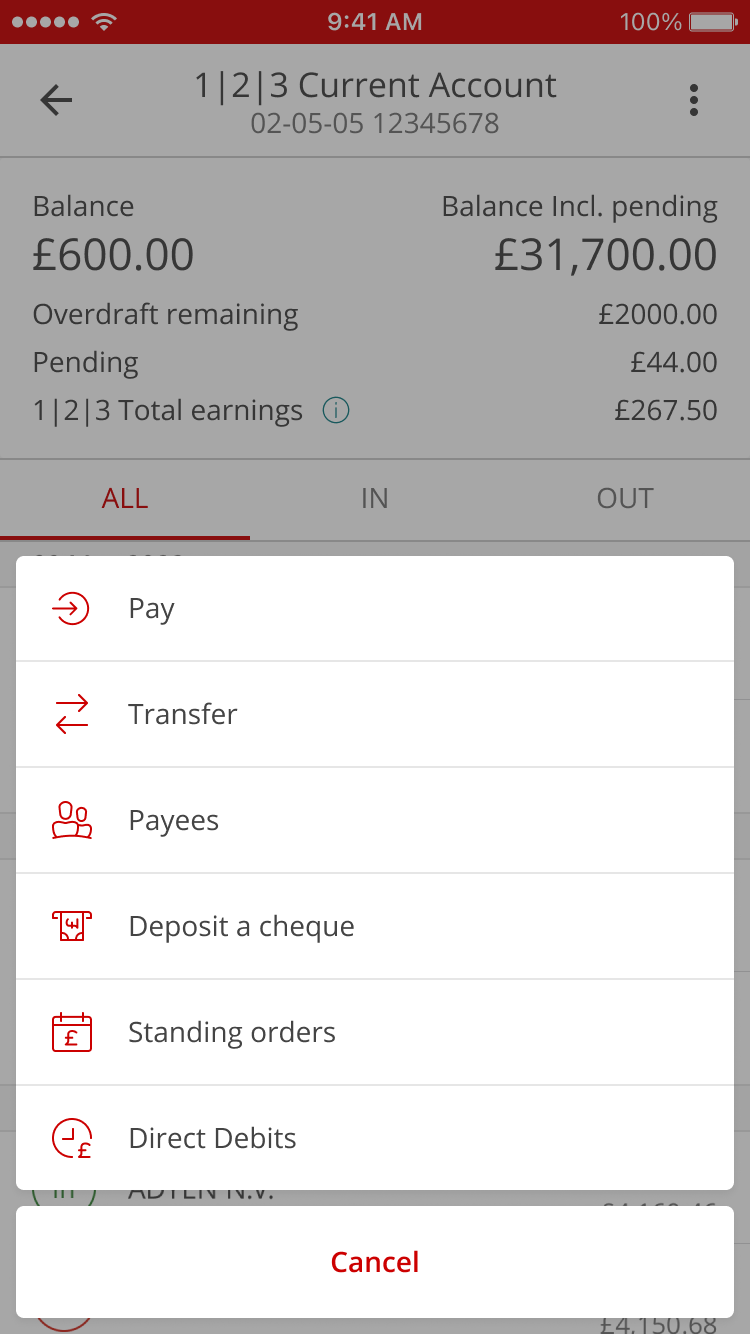The height and width of the screenshot is (1334, 750).
Task: Switch to the OUT transactions tab
Action: click(x=624, y=498)
